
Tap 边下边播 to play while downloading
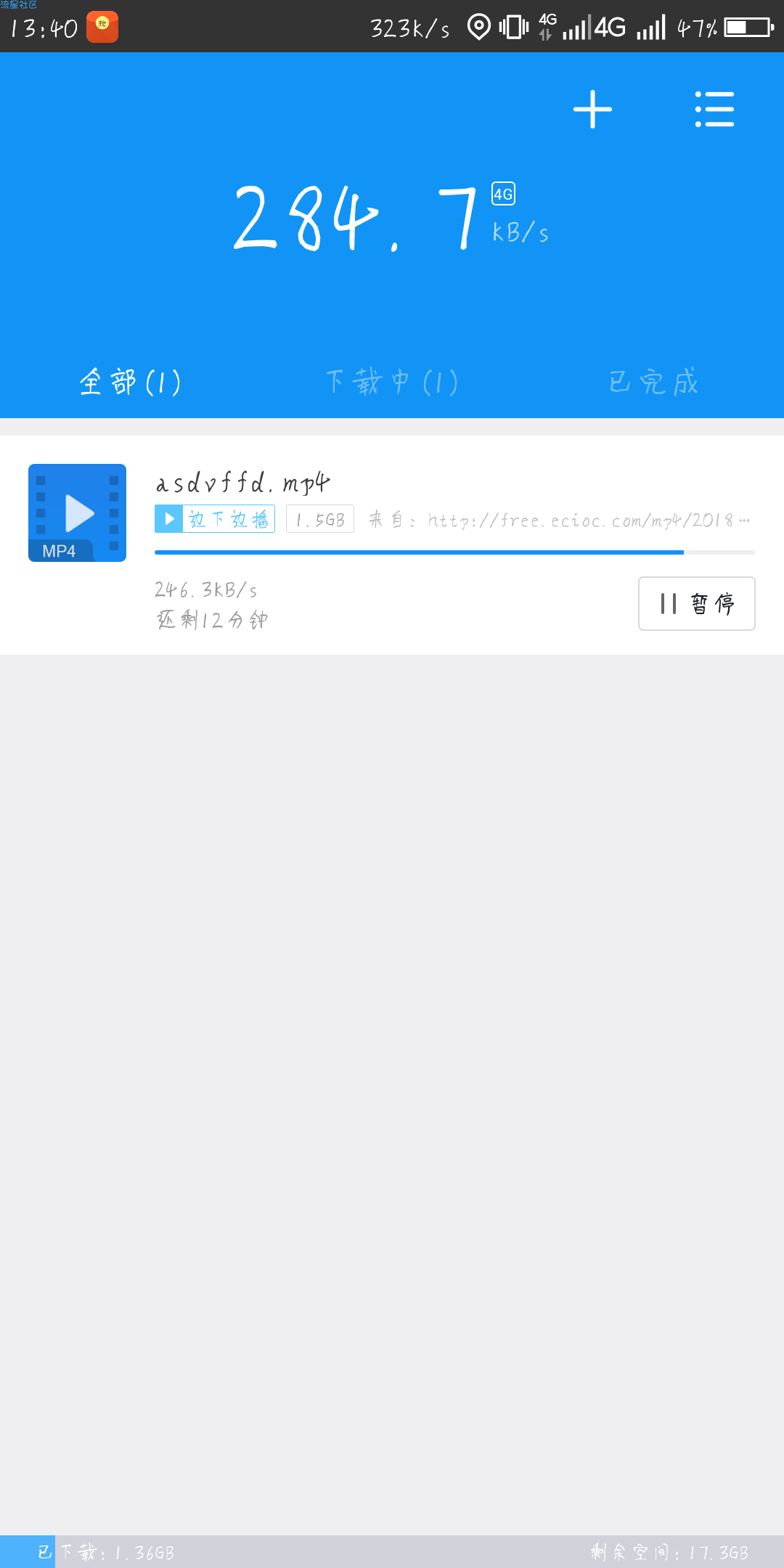pyautogui.click(x=215, y=519)
